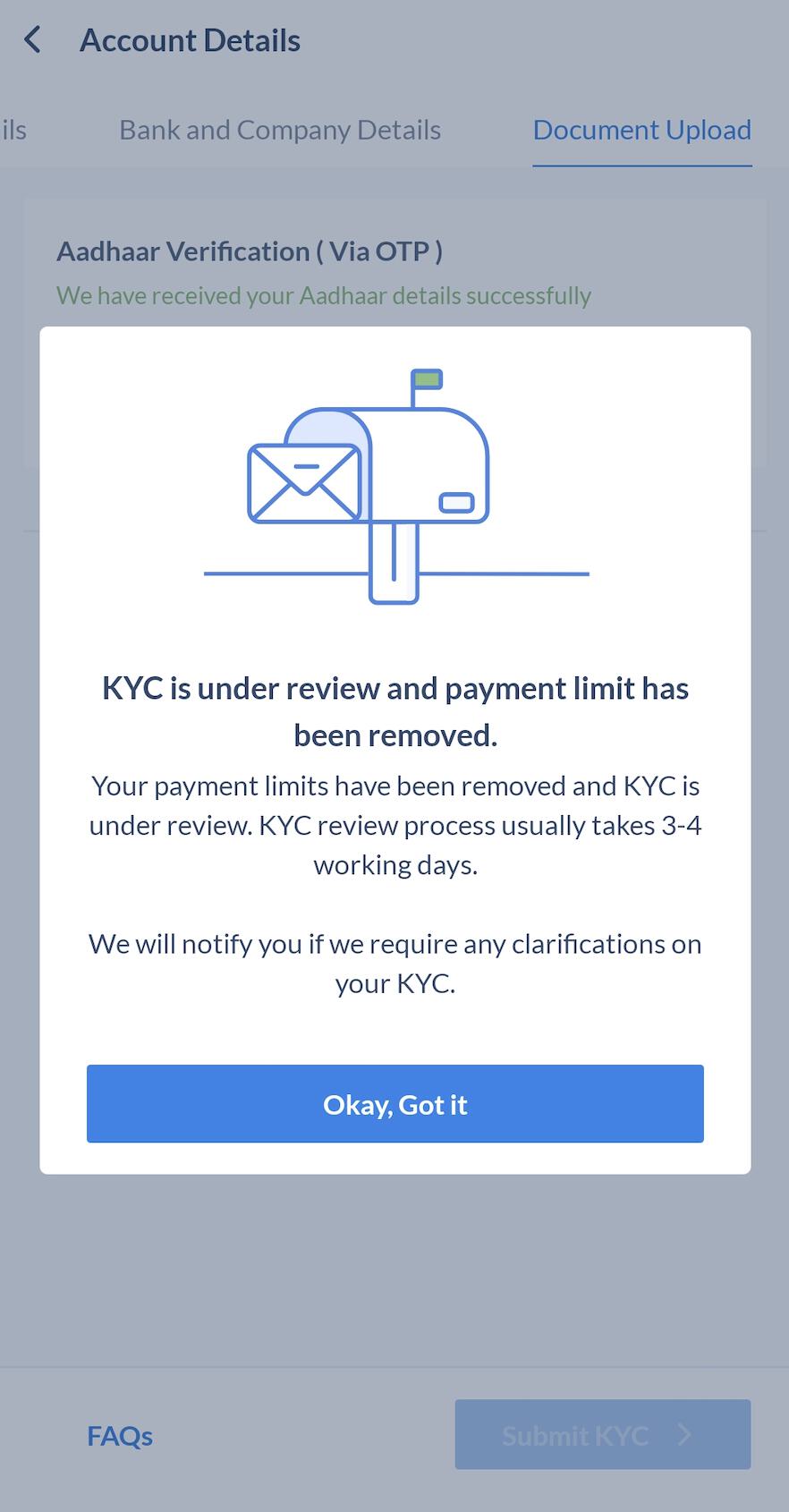The height and width of the screenshot is (1512, 789).
Task: Open the FAQs link
Action: click(x=120, y=1435)
